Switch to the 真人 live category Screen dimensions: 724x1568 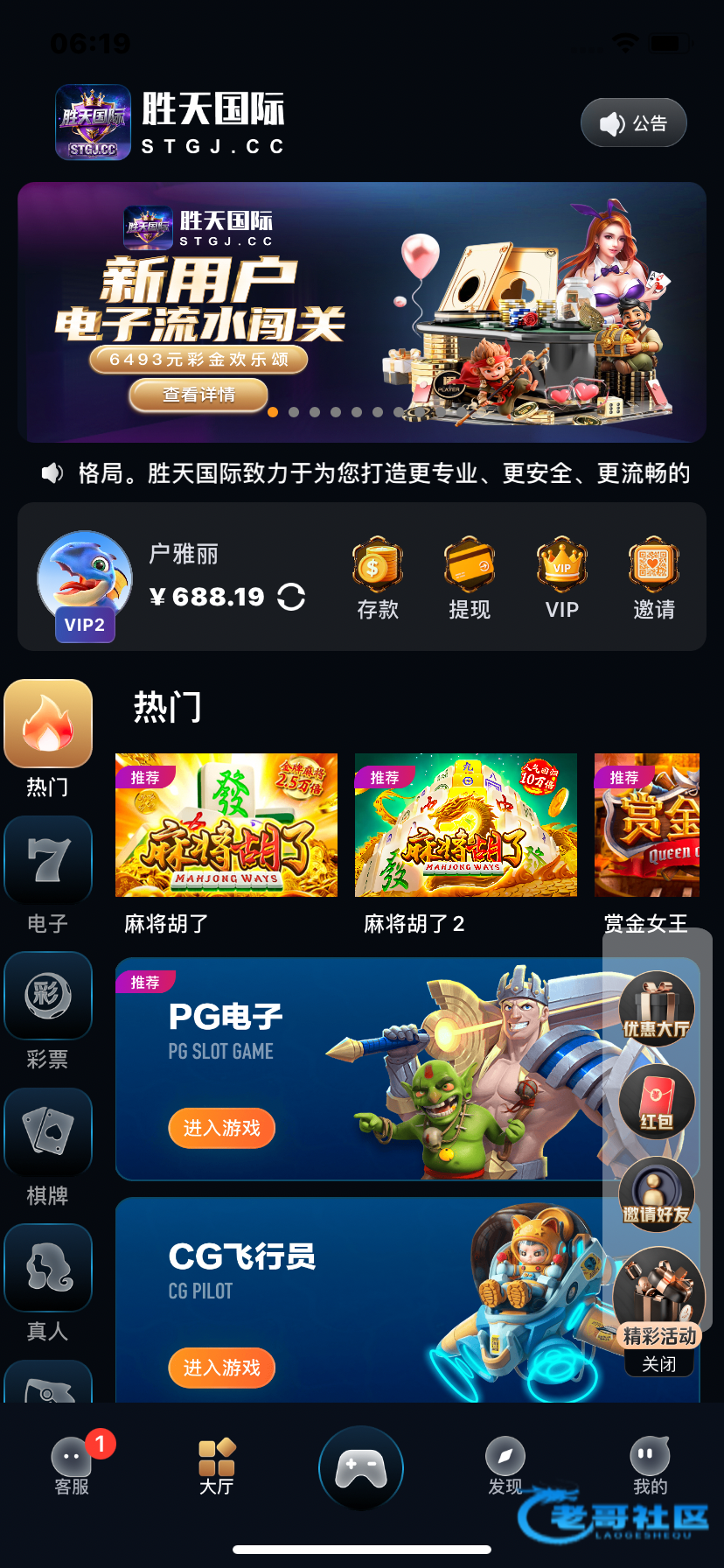48,1282
